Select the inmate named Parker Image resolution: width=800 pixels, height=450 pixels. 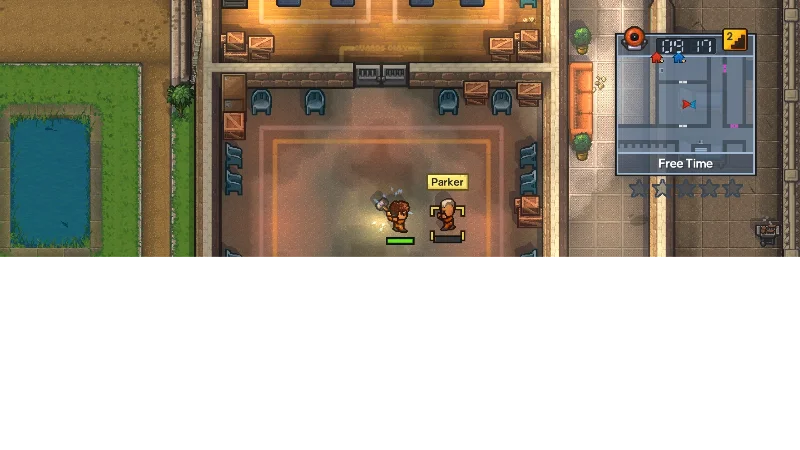447,214
